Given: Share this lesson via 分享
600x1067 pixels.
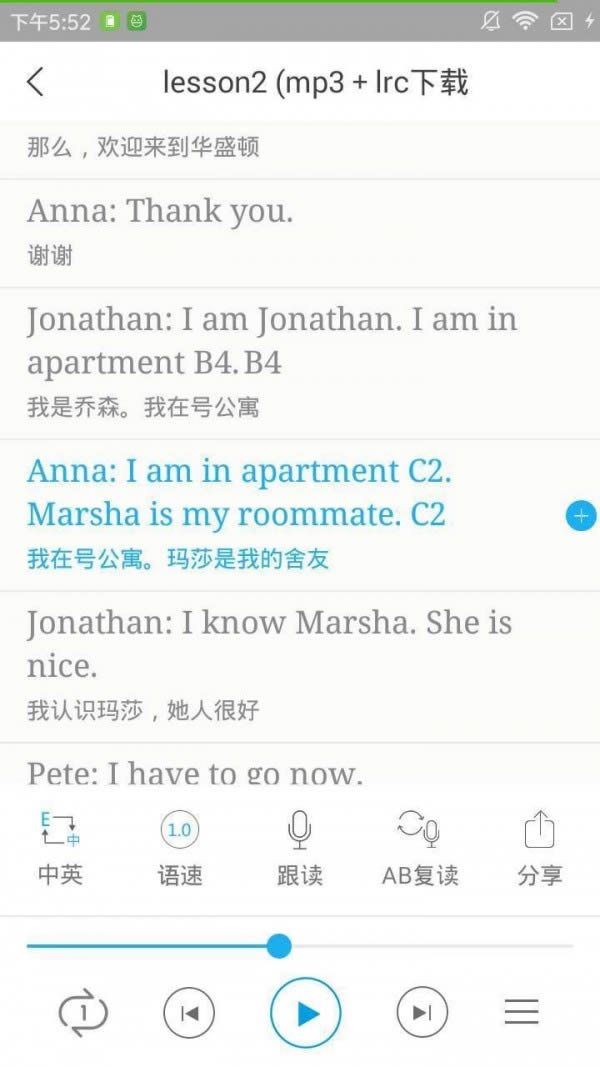Looking at the screenshot, I should (539, 848).
